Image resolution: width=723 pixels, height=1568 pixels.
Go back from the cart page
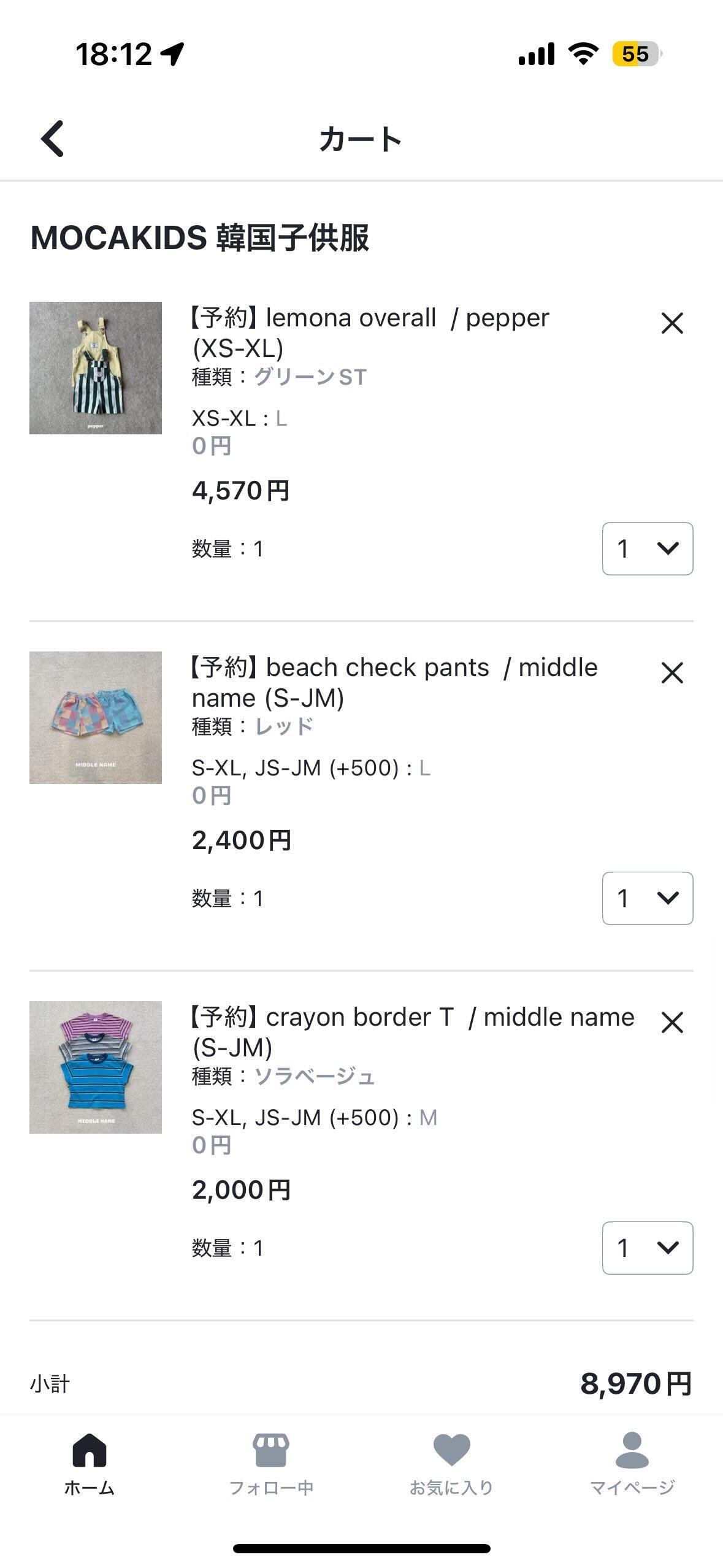(x=53, y=139)
